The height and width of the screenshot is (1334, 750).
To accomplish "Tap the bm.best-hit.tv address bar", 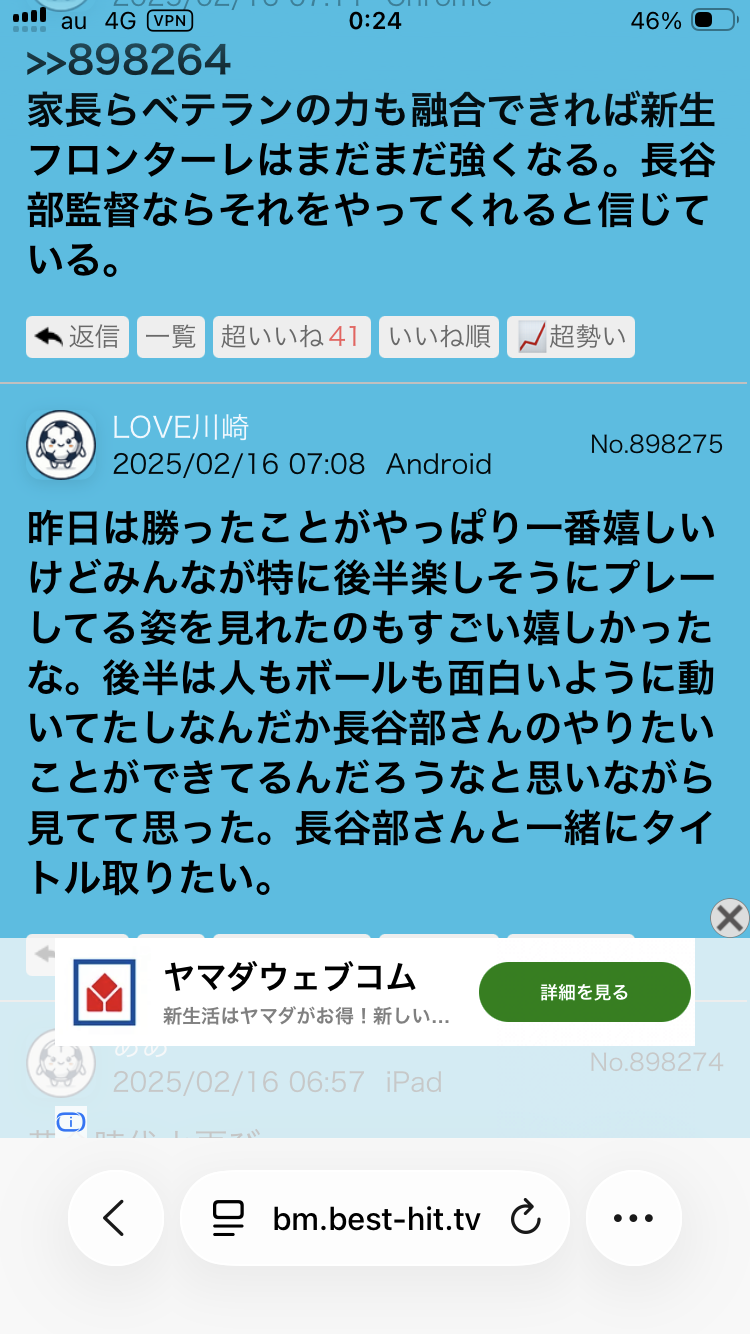I will [376, 1219].
